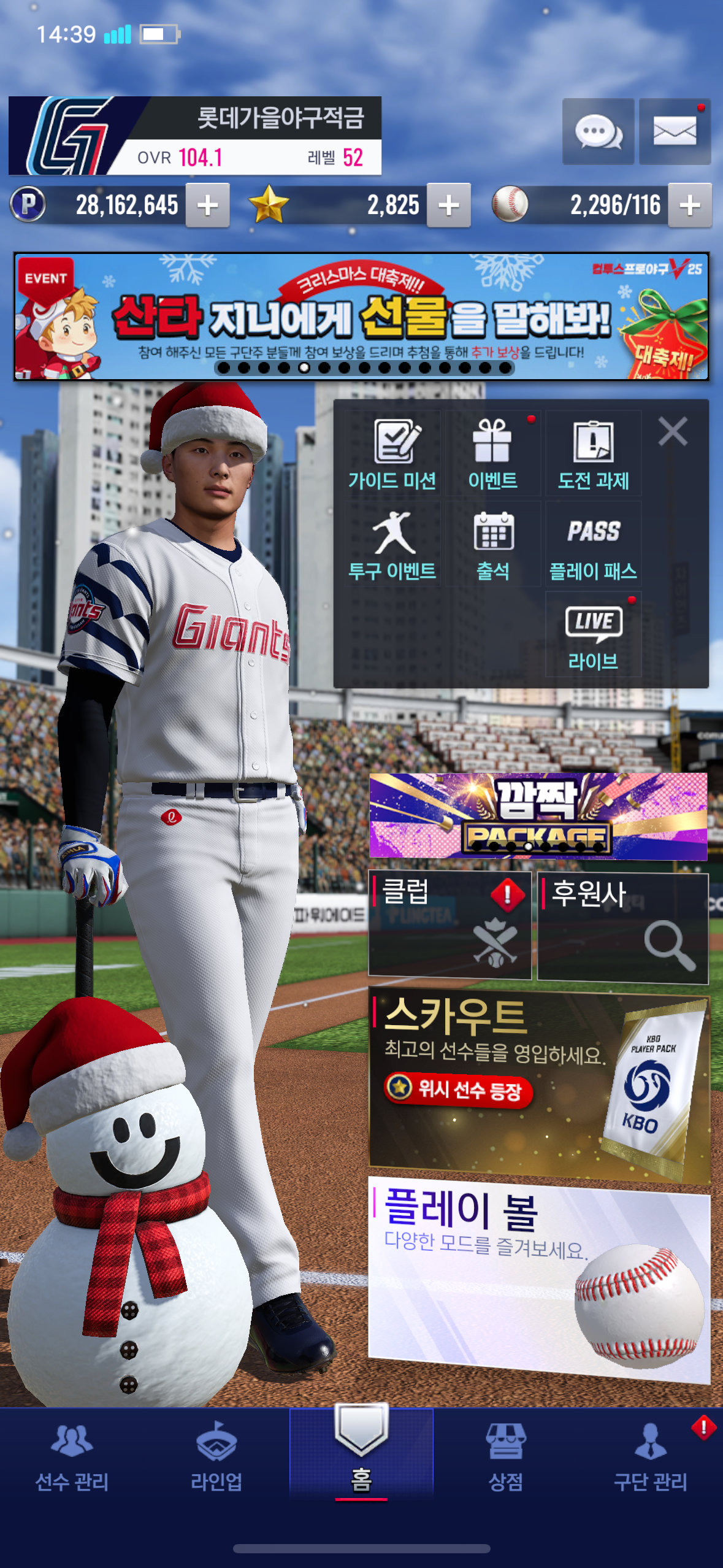Open the mailbox envelope icon
Screen dimensions: 723x1568
coord(675,131)
